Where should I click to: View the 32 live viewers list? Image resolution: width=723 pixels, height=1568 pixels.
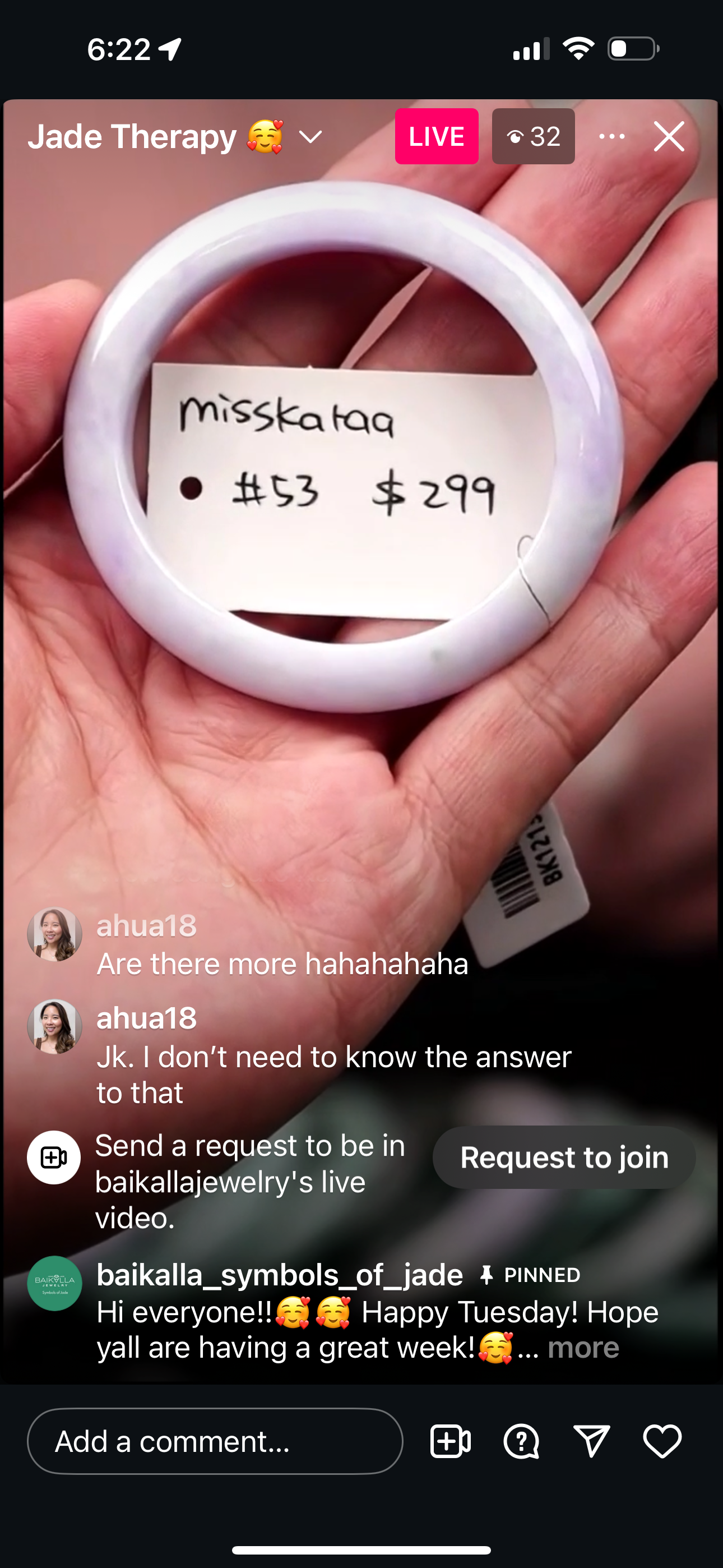[533, 136]
